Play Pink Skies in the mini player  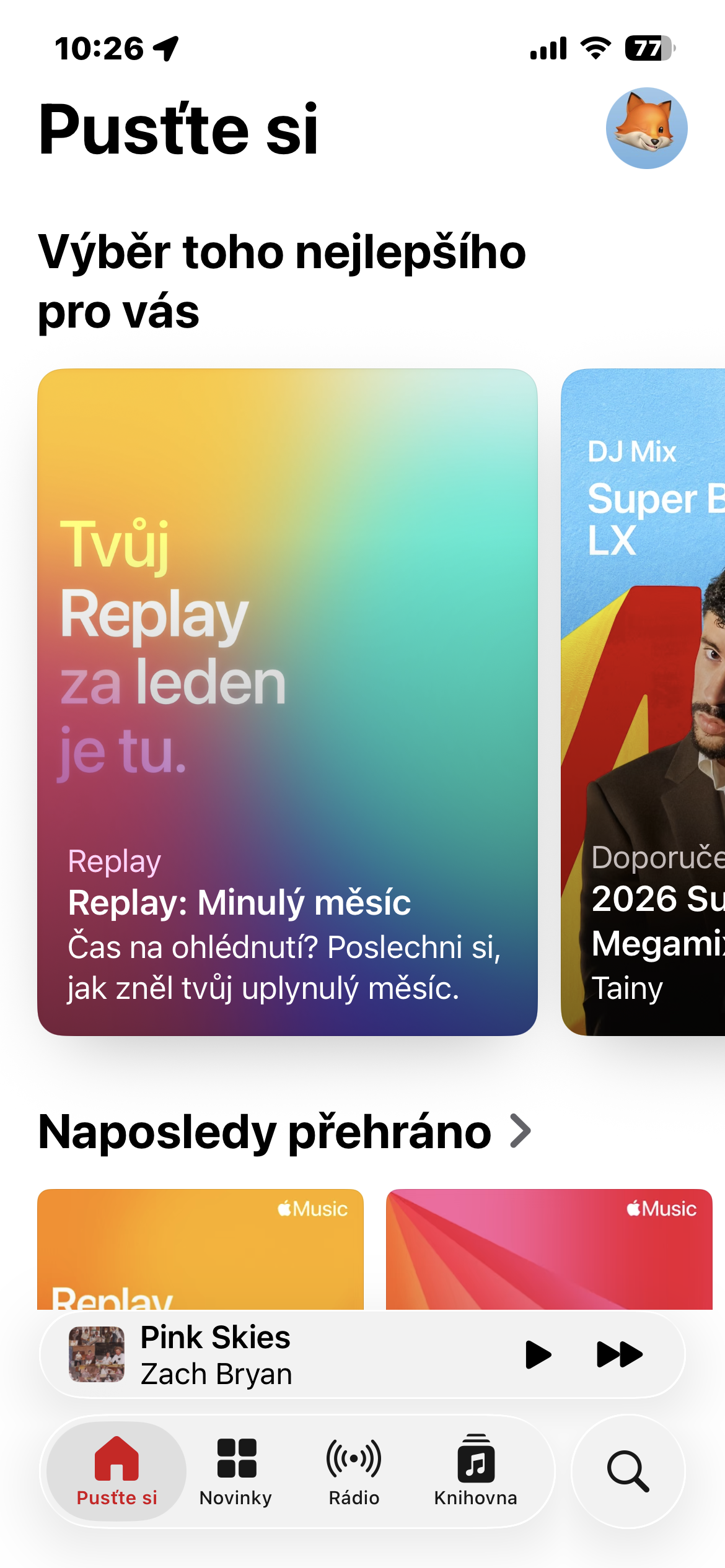[x=538, y=1354]
